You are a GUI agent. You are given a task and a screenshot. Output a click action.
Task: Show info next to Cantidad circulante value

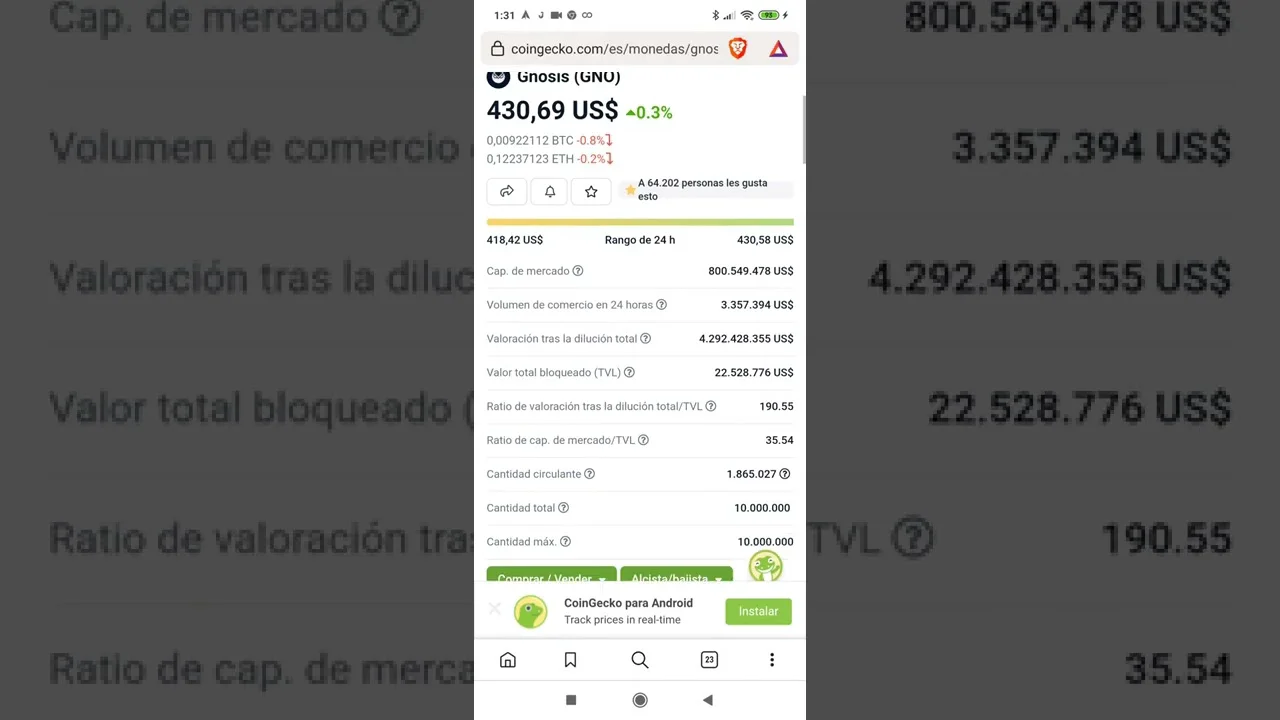tap(785, 474)
